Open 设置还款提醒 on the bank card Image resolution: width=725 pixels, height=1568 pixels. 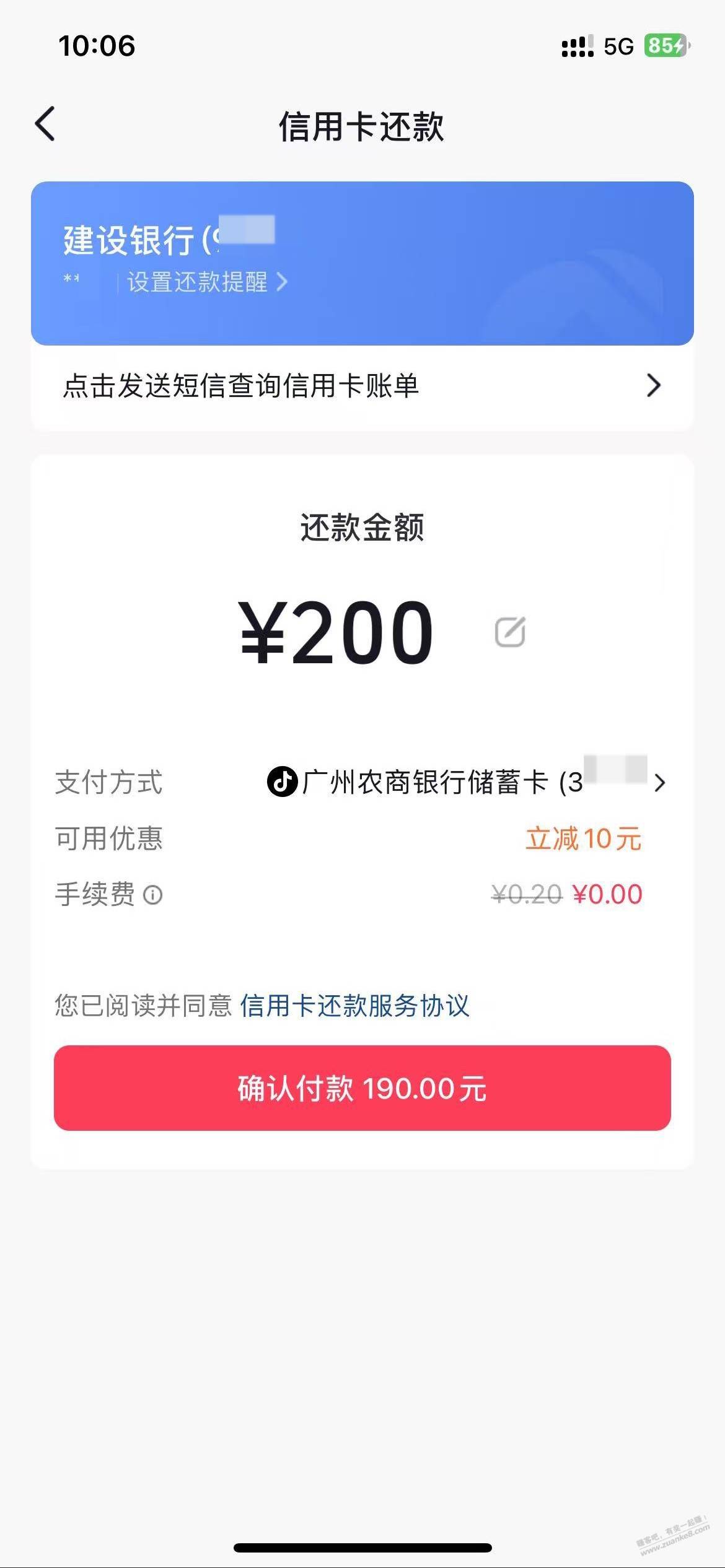coord(207,282)
